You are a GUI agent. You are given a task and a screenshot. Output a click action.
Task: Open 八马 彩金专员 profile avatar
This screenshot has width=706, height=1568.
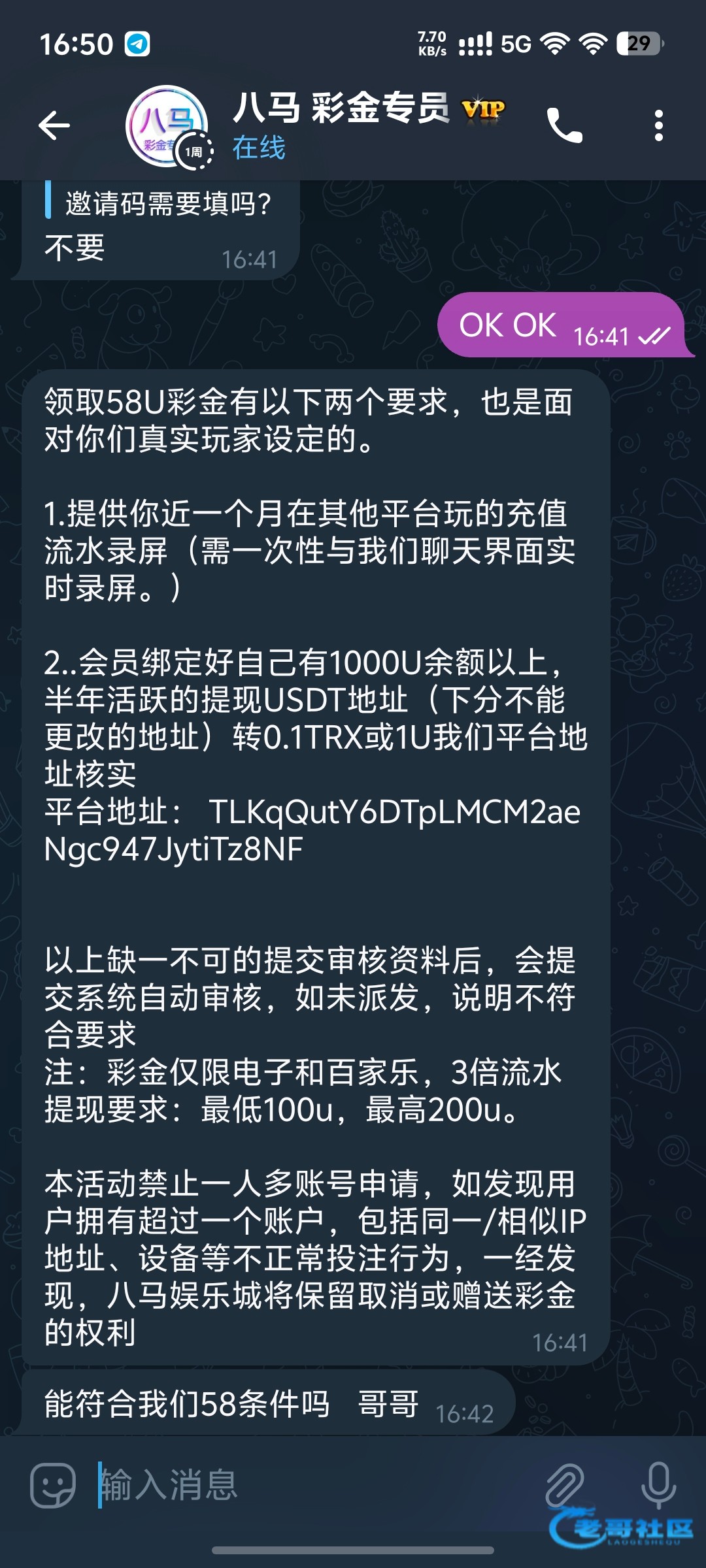[x=167, y=125]
